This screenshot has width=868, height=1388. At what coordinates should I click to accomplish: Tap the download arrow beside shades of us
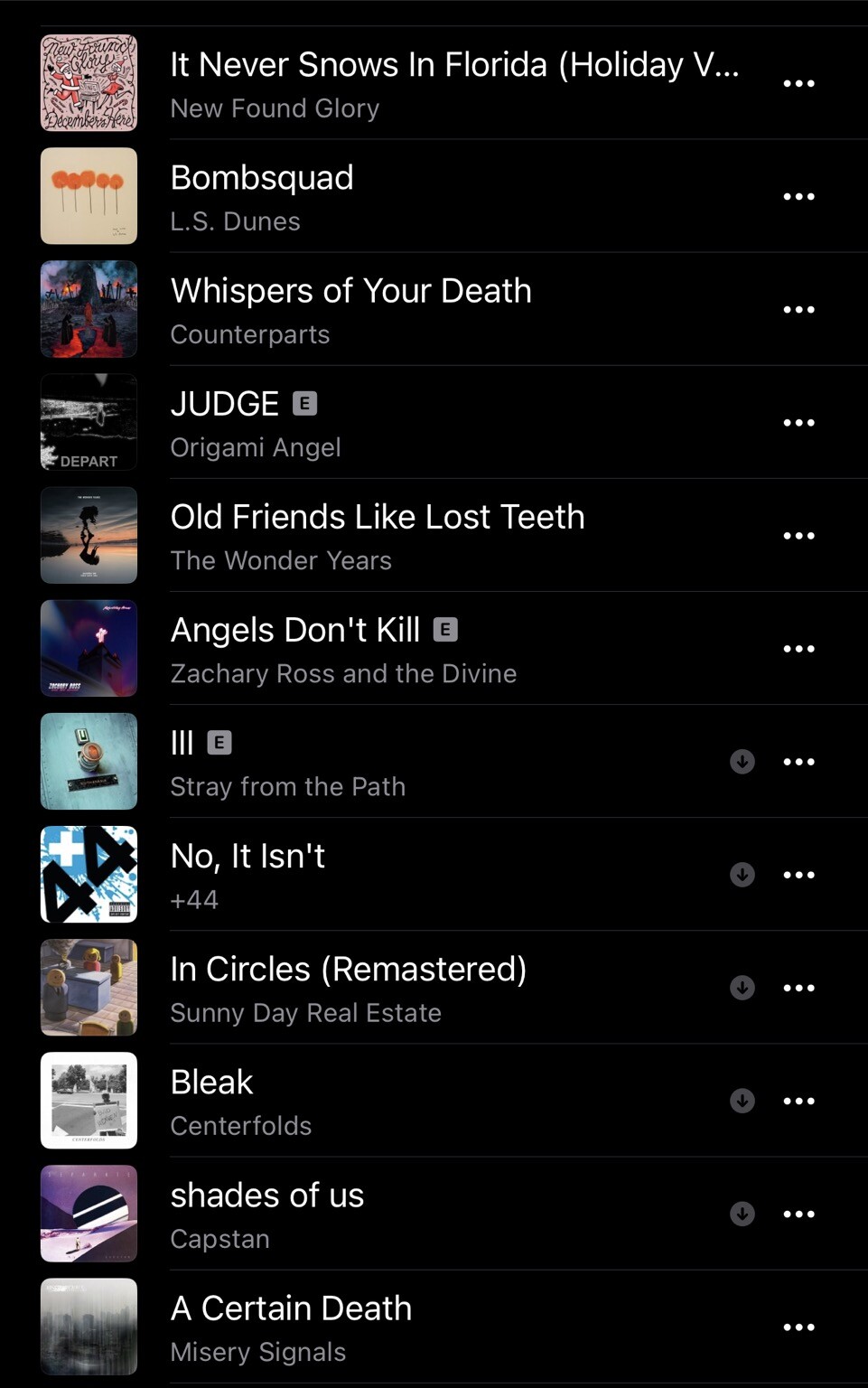(x=742, y=1214)
